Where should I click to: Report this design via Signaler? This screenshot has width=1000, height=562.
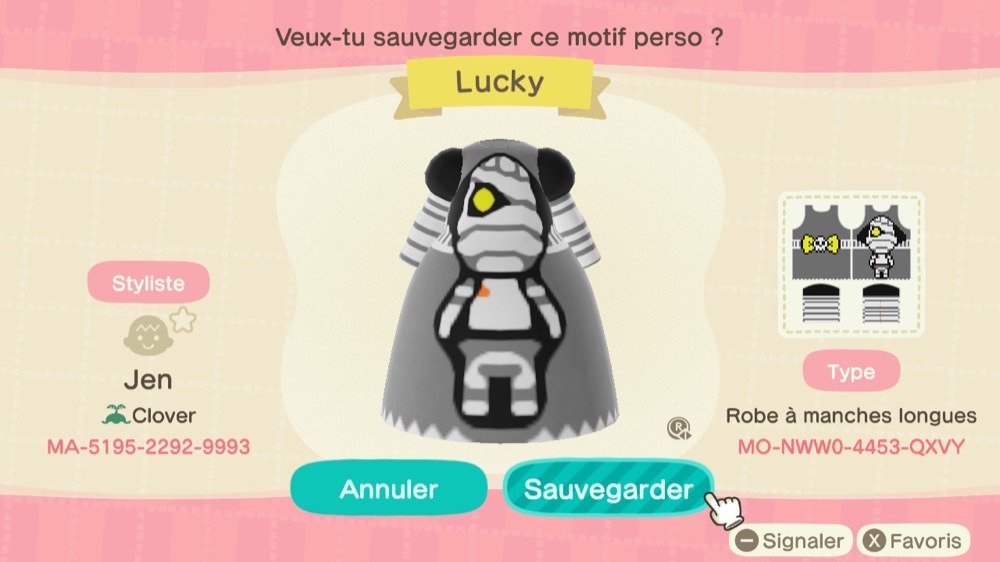[x=791, y=541]
